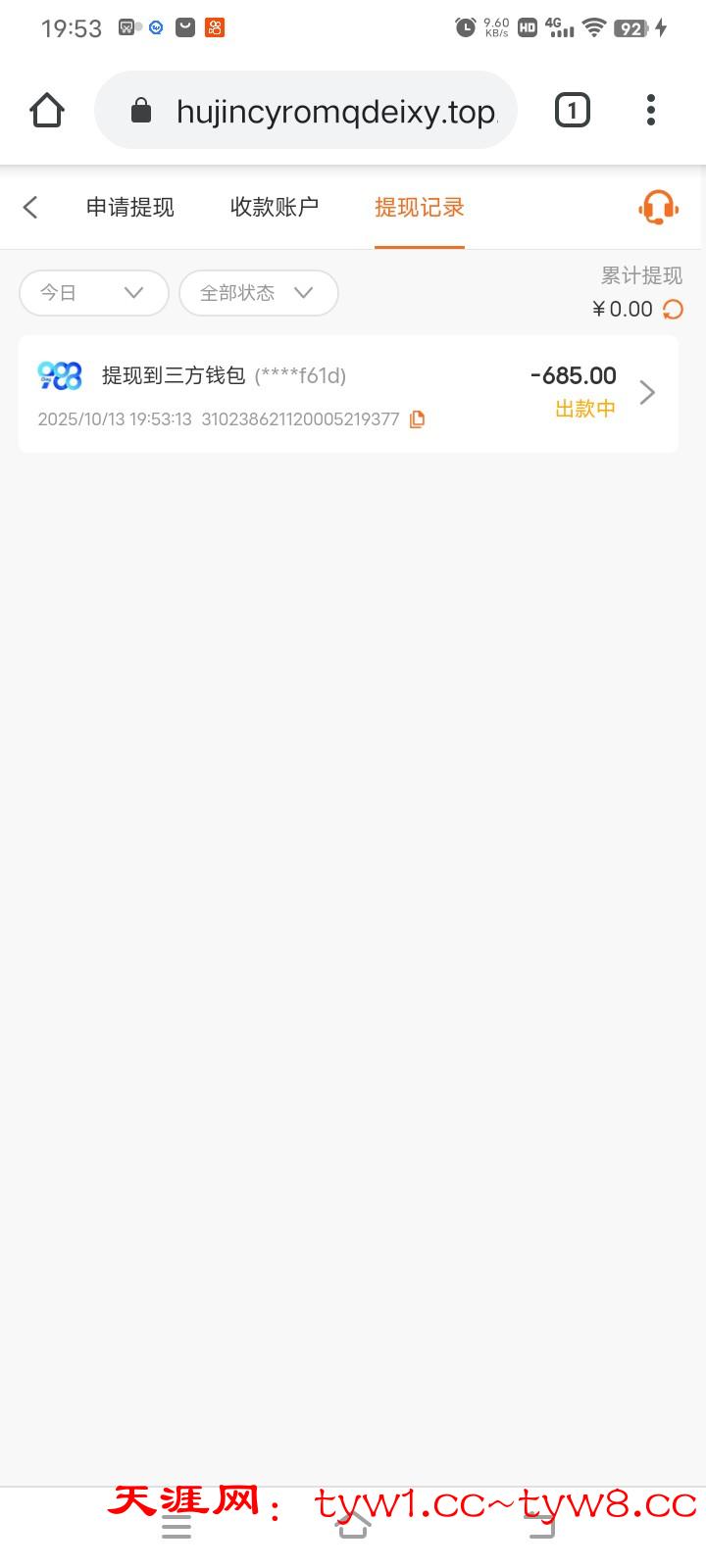Contact customer service via headset icon
The width and height of the screenshot is (706, 1568).
[x=659, y=207]
